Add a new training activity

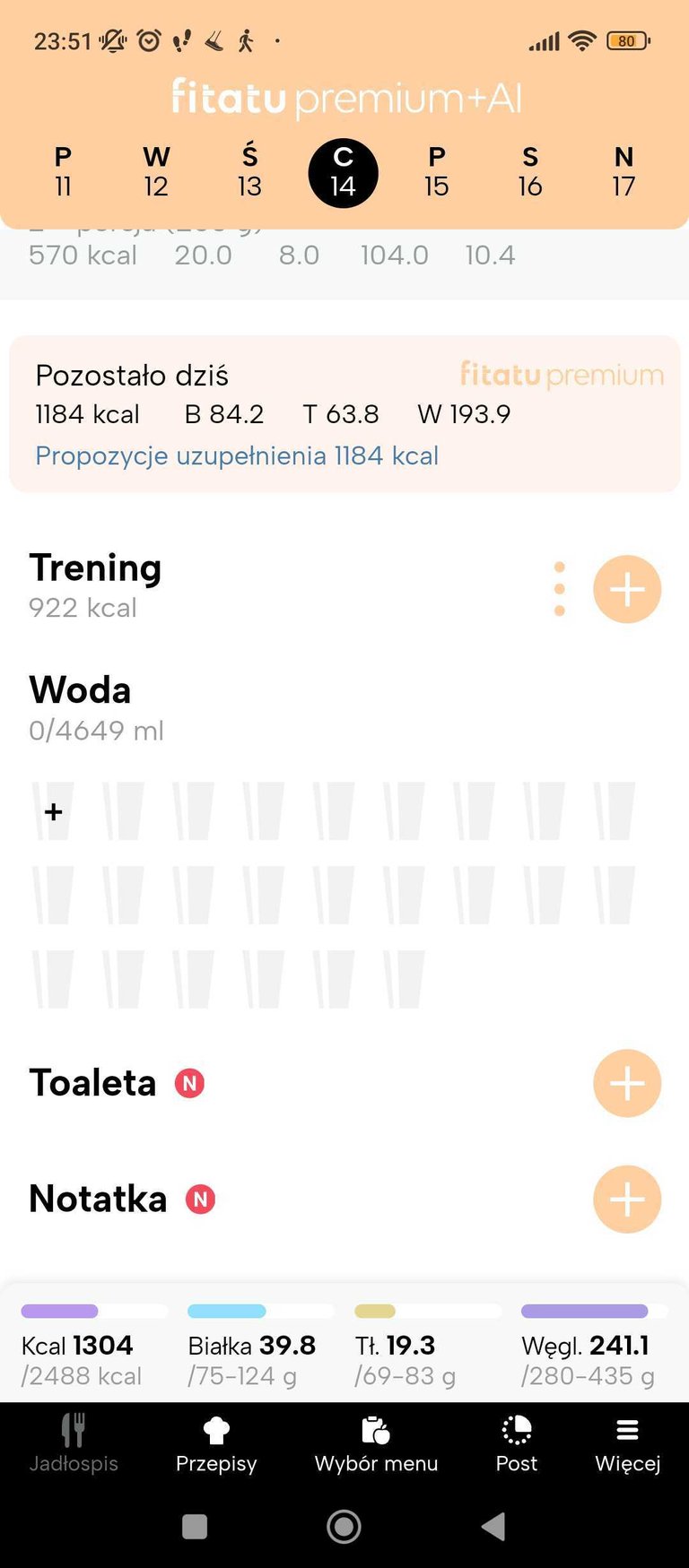click(627, 589)
